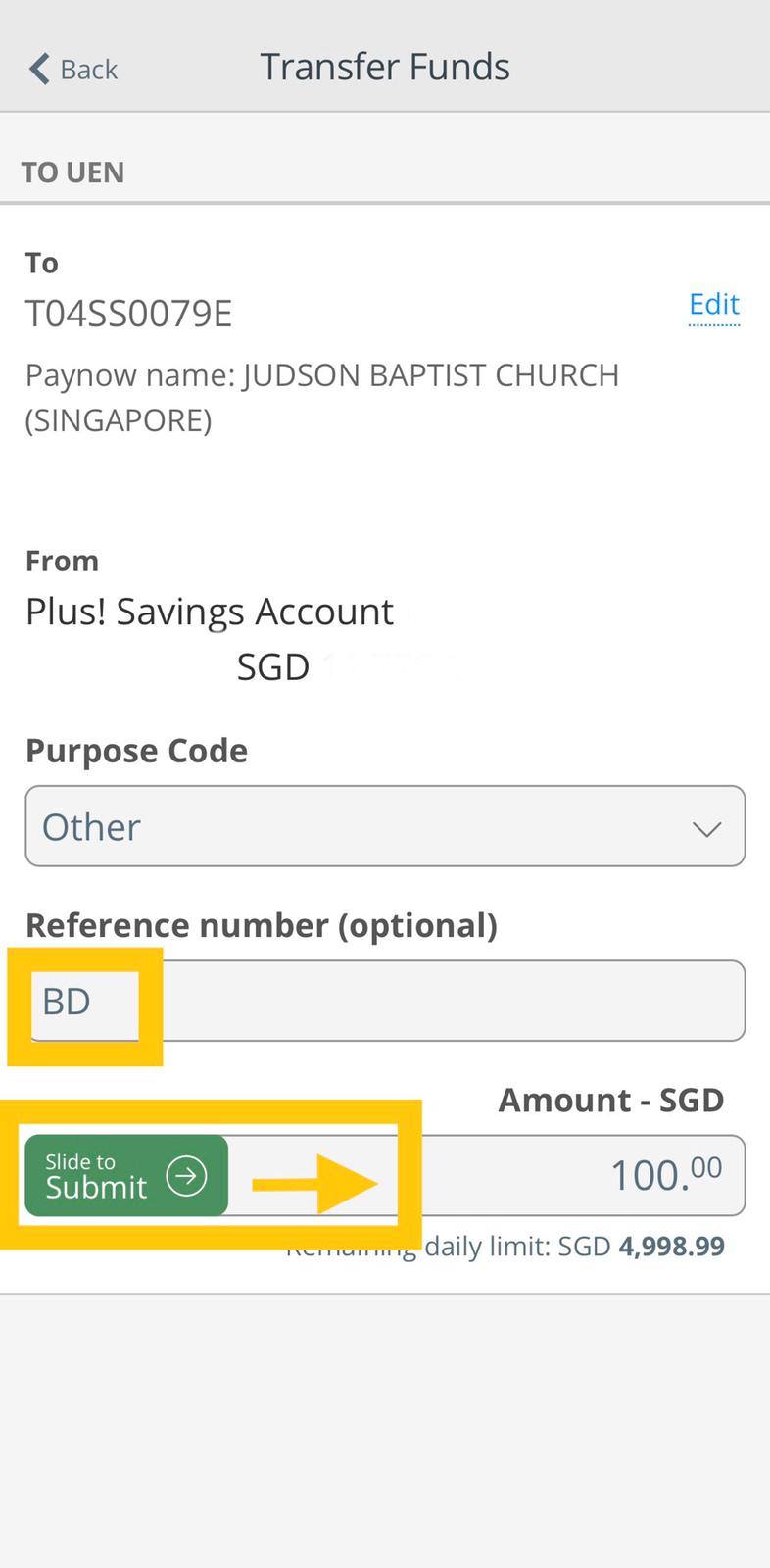
Task: Go back from Transfer Funds
Action: [x=73, y=70]
